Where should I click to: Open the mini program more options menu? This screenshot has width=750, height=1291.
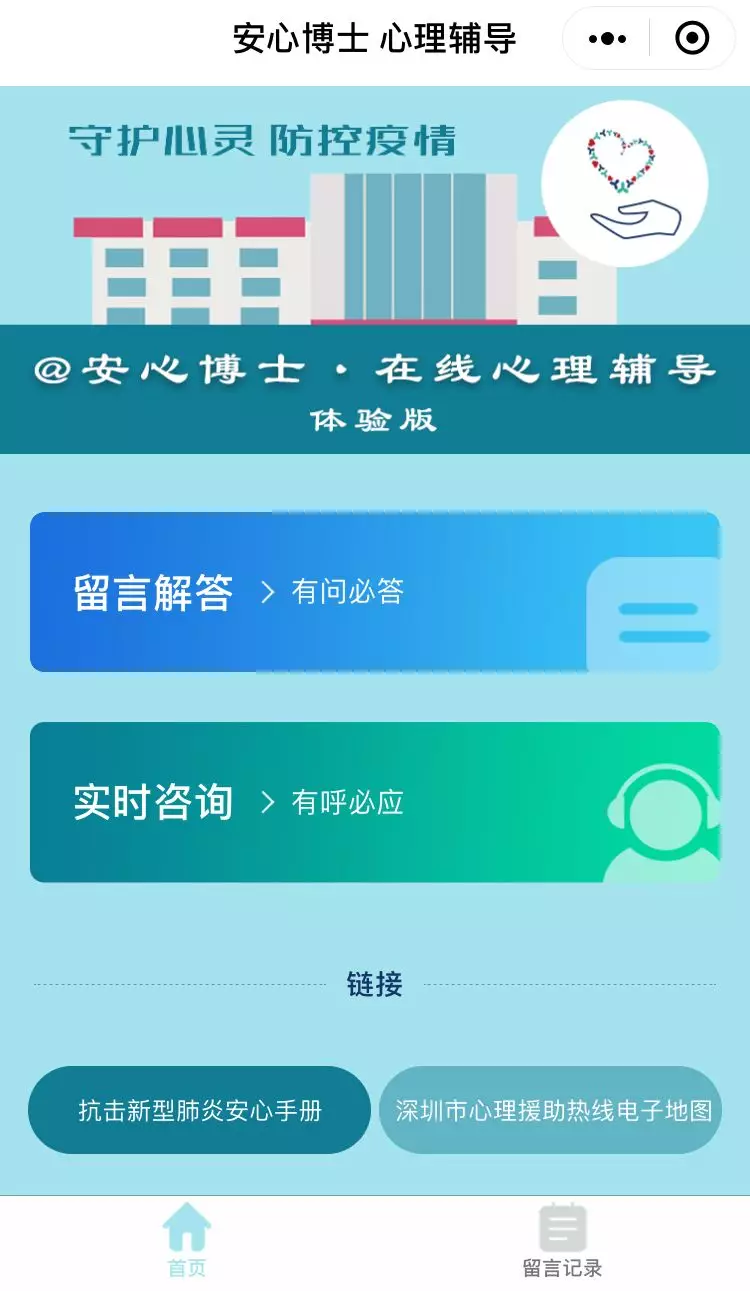point(607,39)
